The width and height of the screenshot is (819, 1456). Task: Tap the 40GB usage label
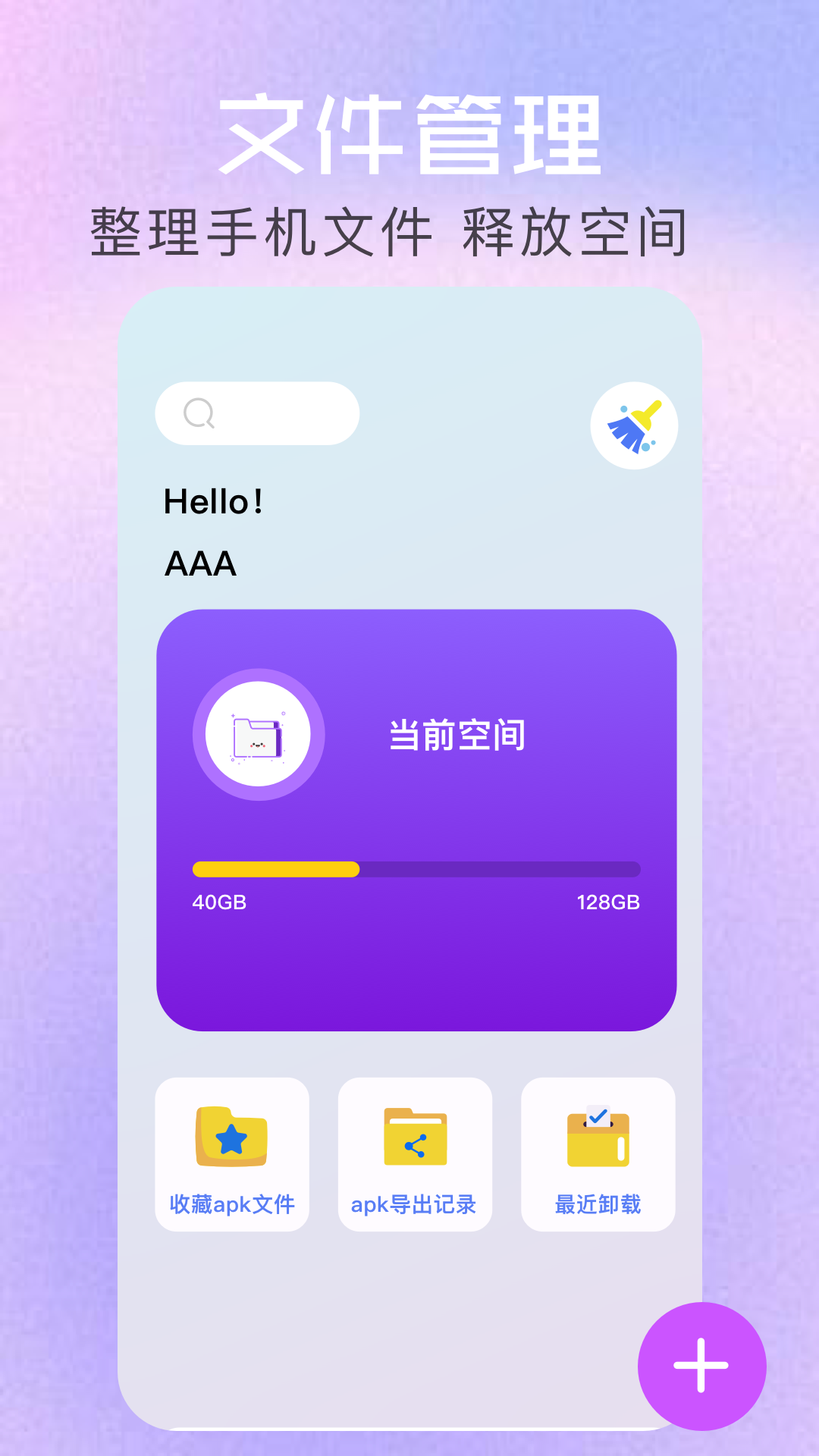click(217, 902)
